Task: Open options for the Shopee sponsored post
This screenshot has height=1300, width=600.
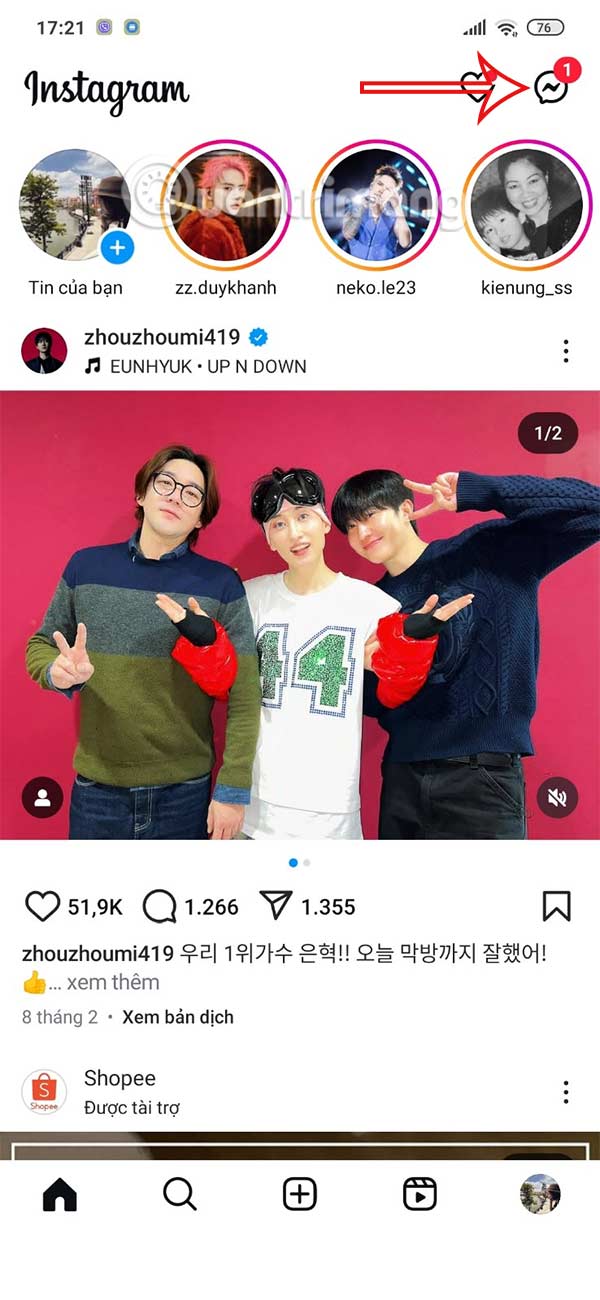Action: click(566, 1091)
